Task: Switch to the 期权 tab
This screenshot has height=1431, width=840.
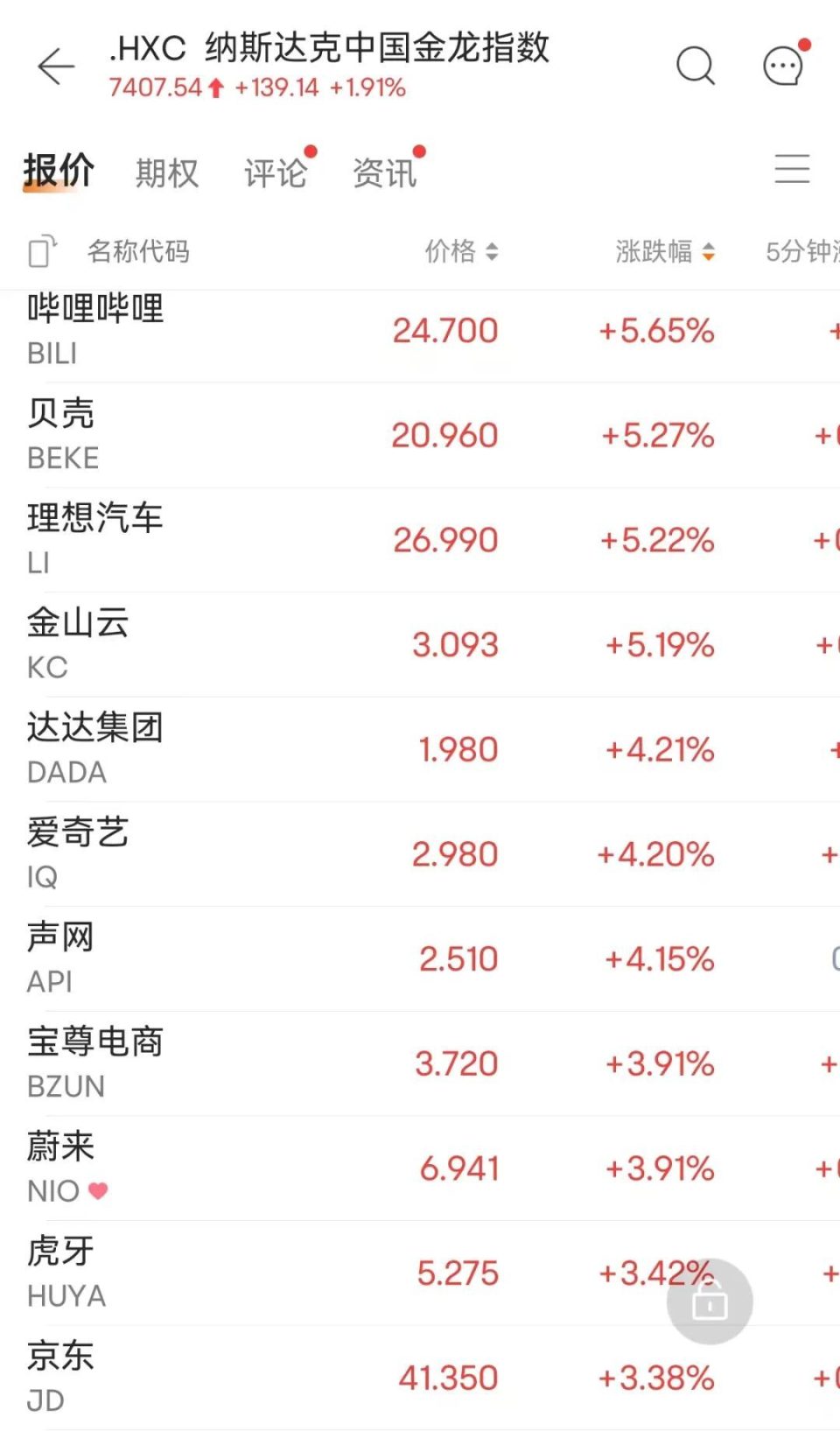Action: pyautogui.click(x=167, y=172)
